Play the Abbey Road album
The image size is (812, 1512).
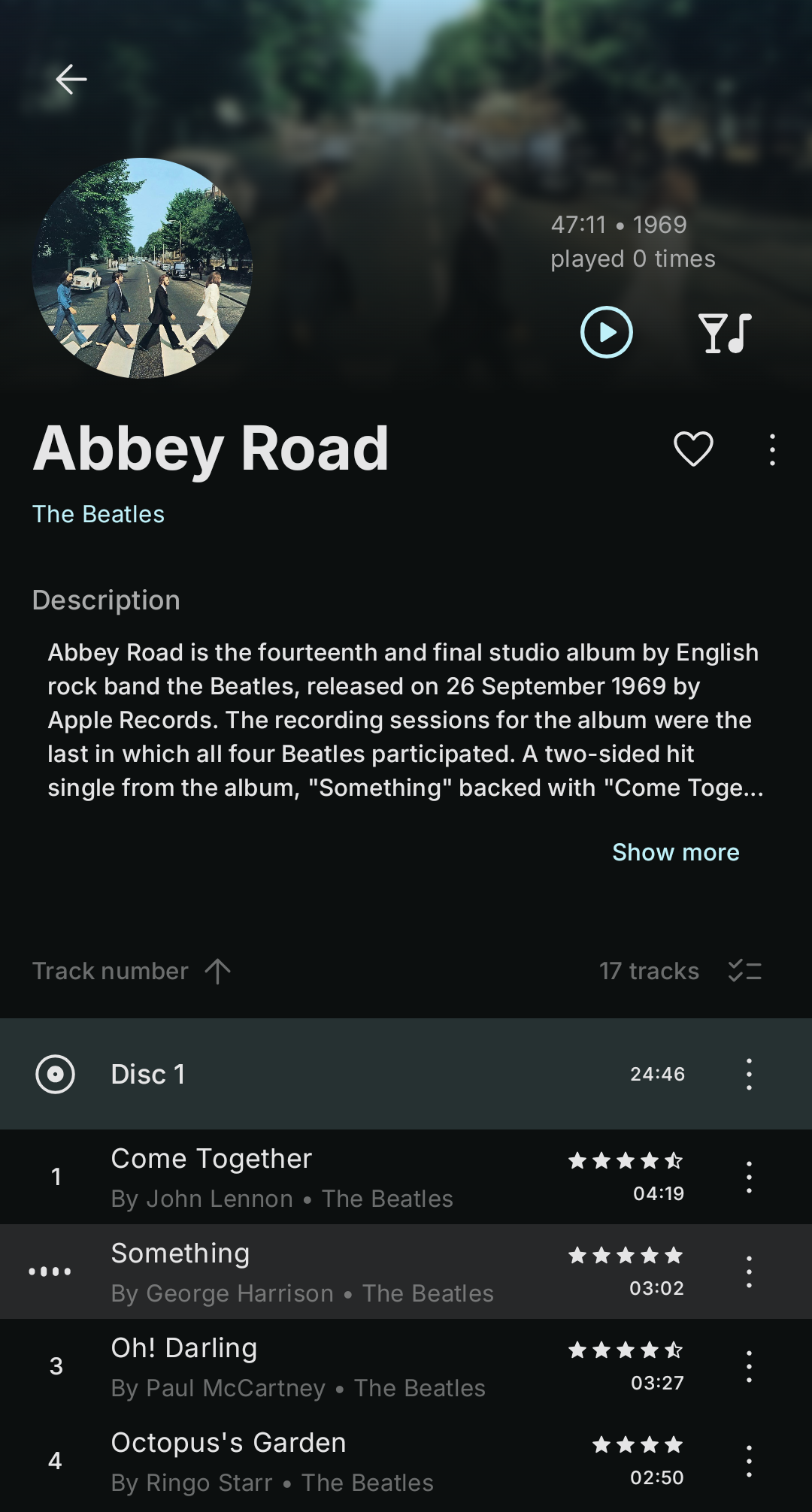tap(606, 332)
